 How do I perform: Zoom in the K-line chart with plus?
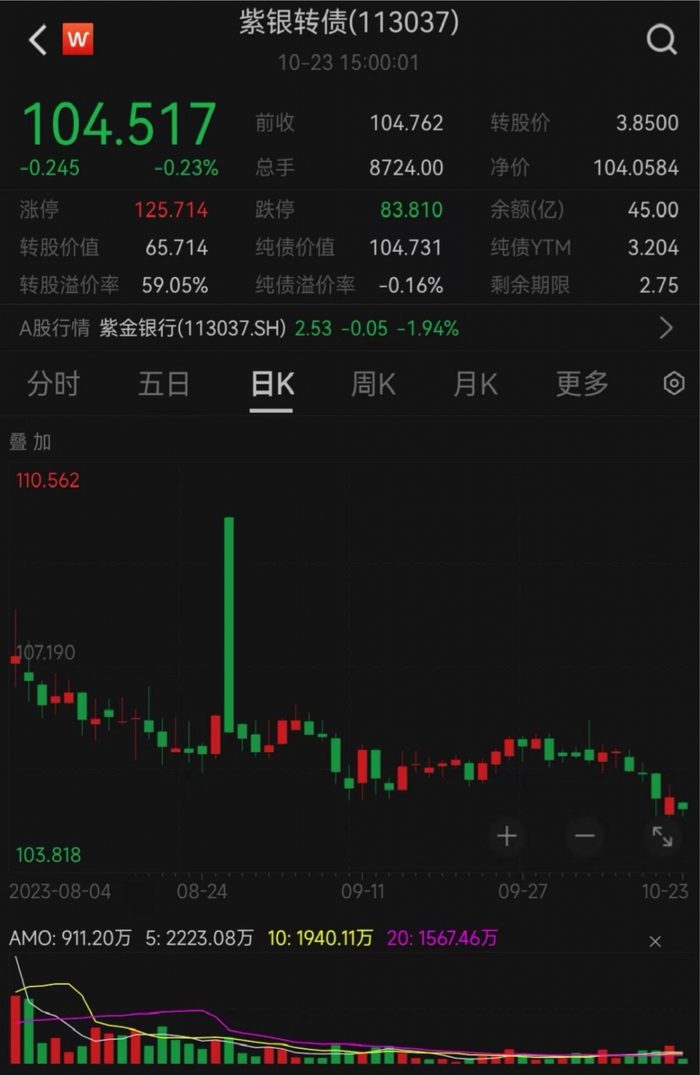point(507,836)
